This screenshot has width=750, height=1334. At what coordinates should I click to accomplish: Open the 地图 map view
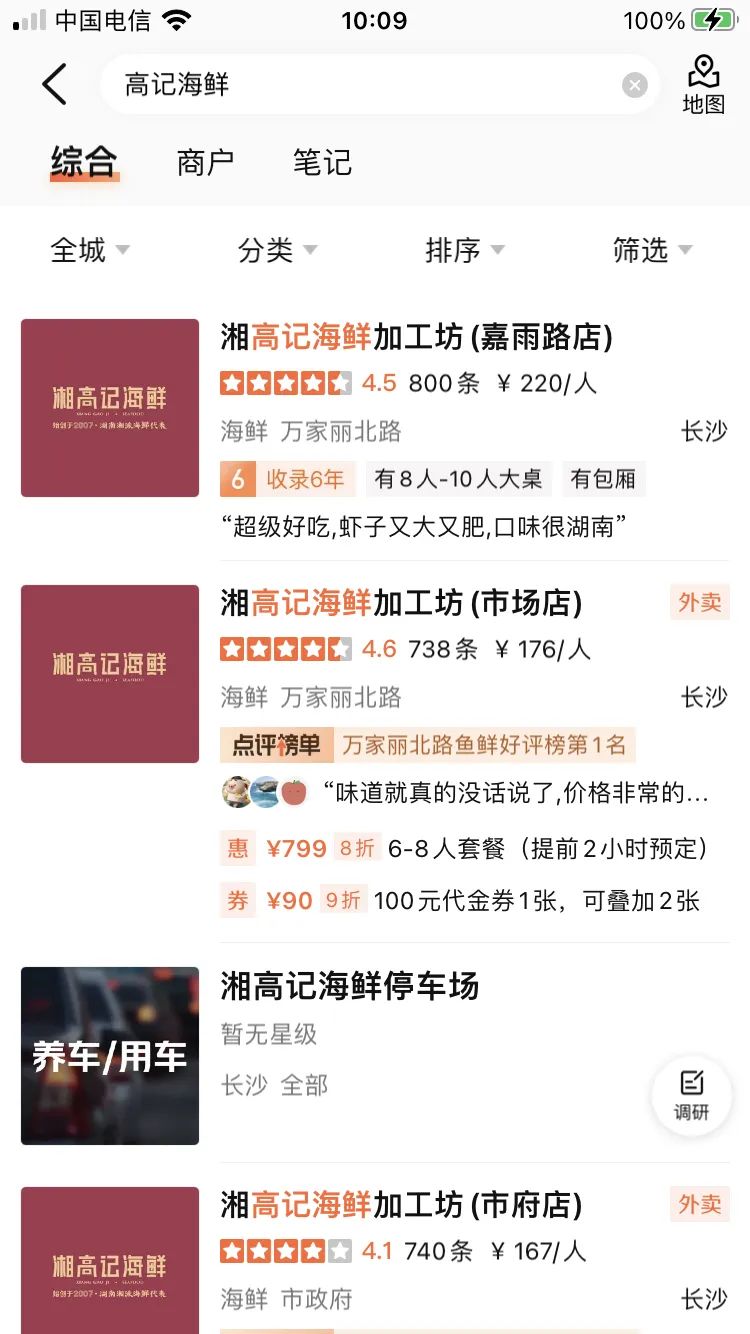[x=703, y=85]
